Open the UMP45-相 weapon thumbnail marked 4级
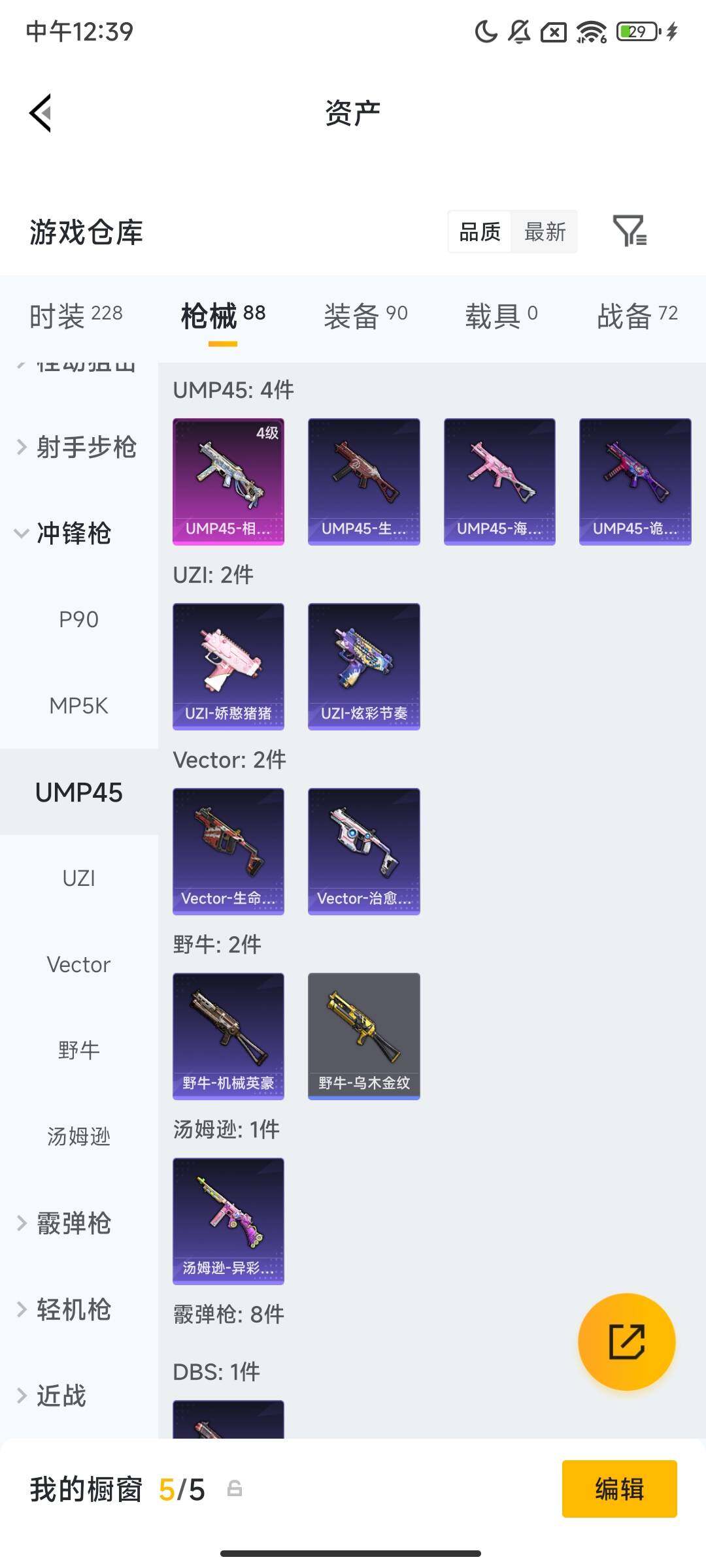706x1568 pixels. [228, 481]
